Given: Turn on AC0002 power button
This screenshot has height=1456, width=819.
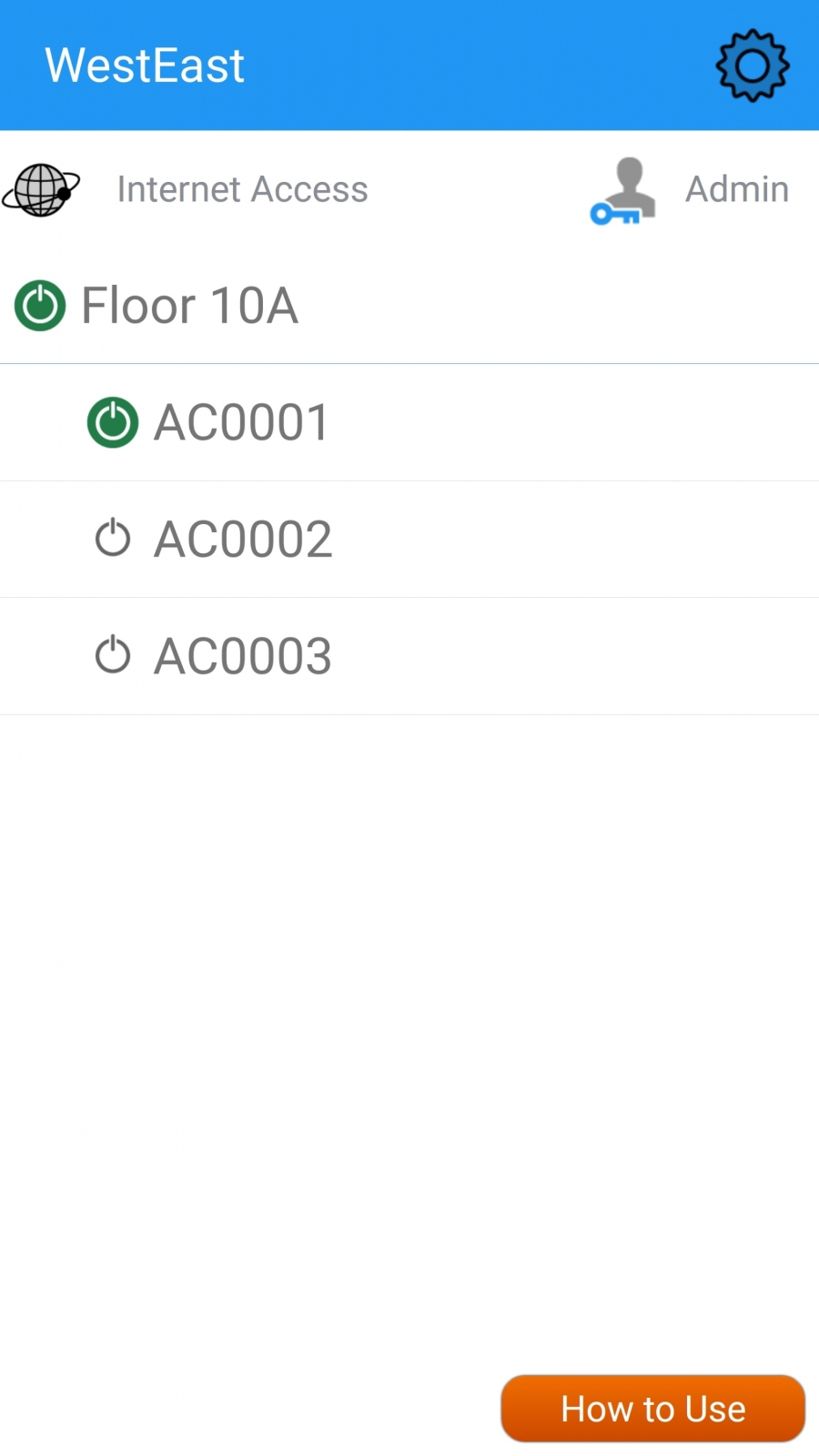Looking at the screenshot, I should point(113,539).
